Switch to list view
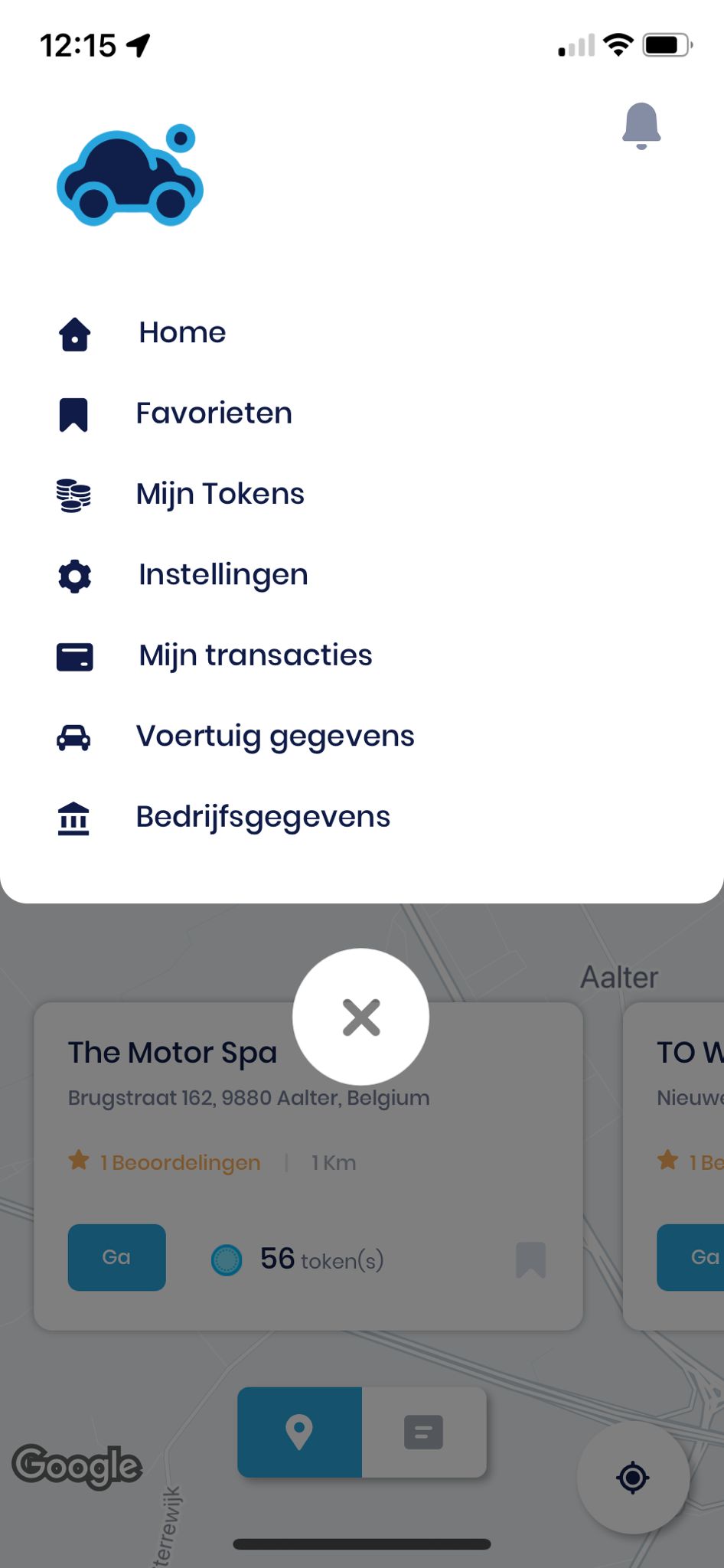The height and width of the screenshot is (1568, 724). click(424, 1432)
